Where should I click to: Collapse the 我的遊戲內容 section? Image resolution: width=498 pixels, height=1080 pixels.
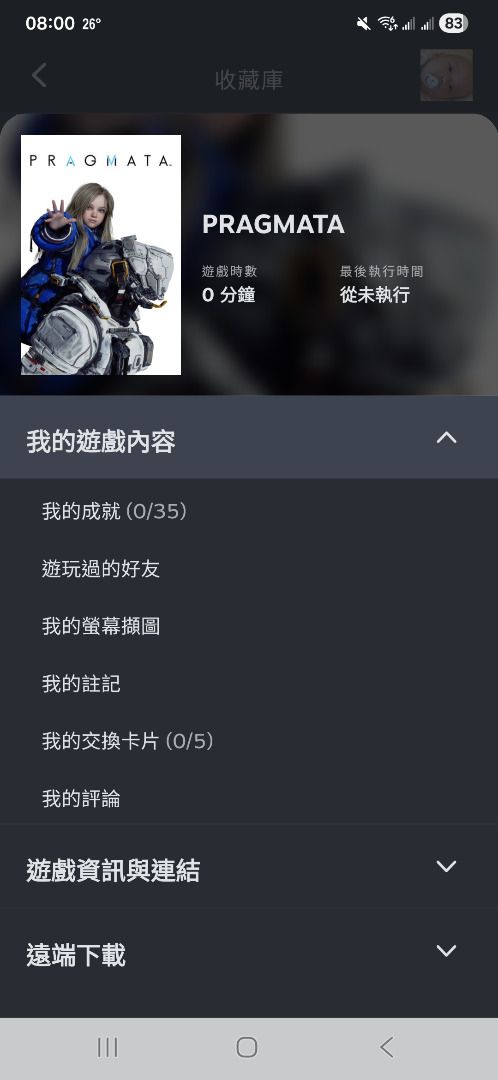pos(249,437)
